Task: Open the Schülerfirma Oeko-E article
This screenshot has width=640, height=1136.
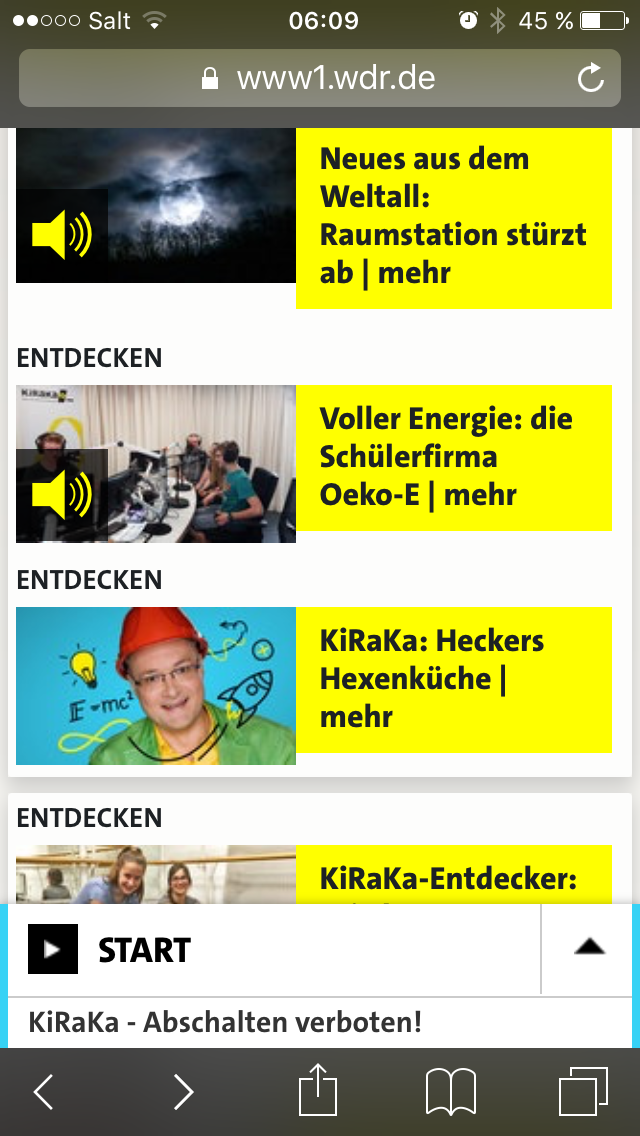Action: tap(453, 457)
